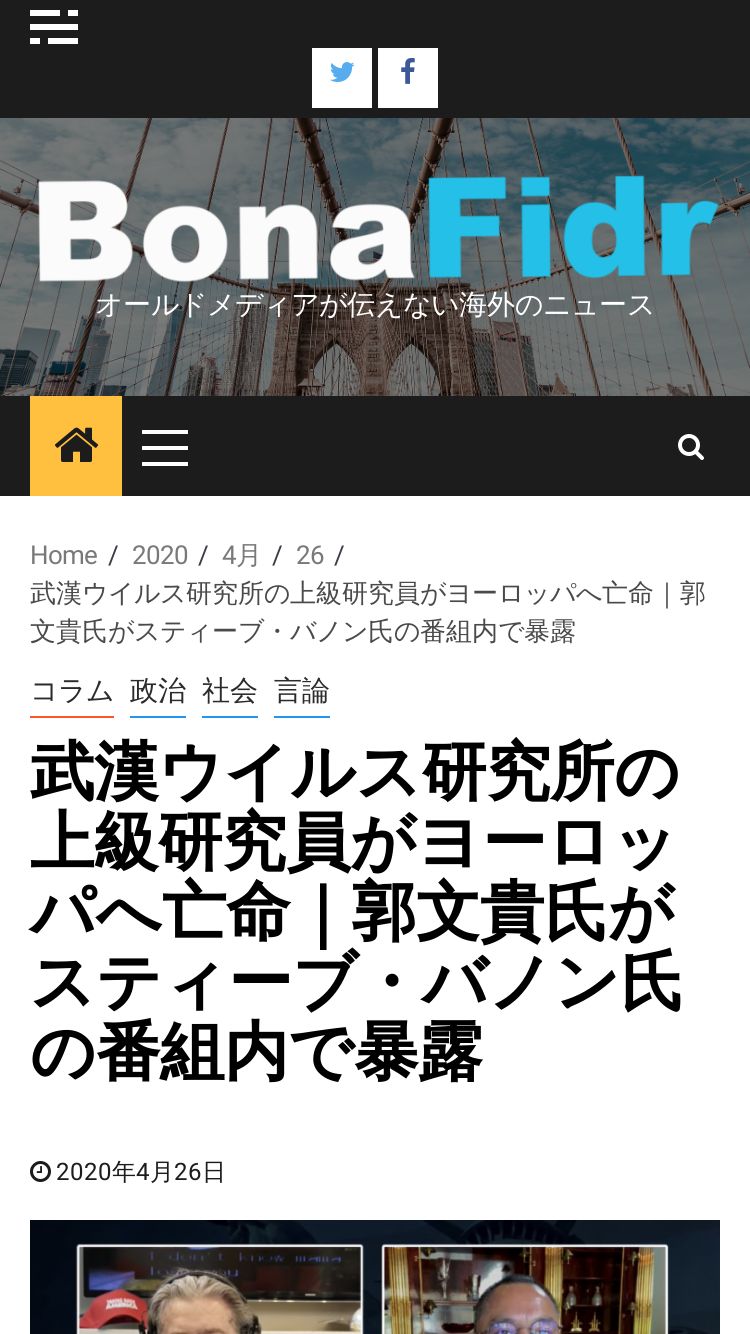Image resolution: width=750 pixels, height=1334 pixels.
Task: Open the site's Twitter page
Action: pos(342,78)
